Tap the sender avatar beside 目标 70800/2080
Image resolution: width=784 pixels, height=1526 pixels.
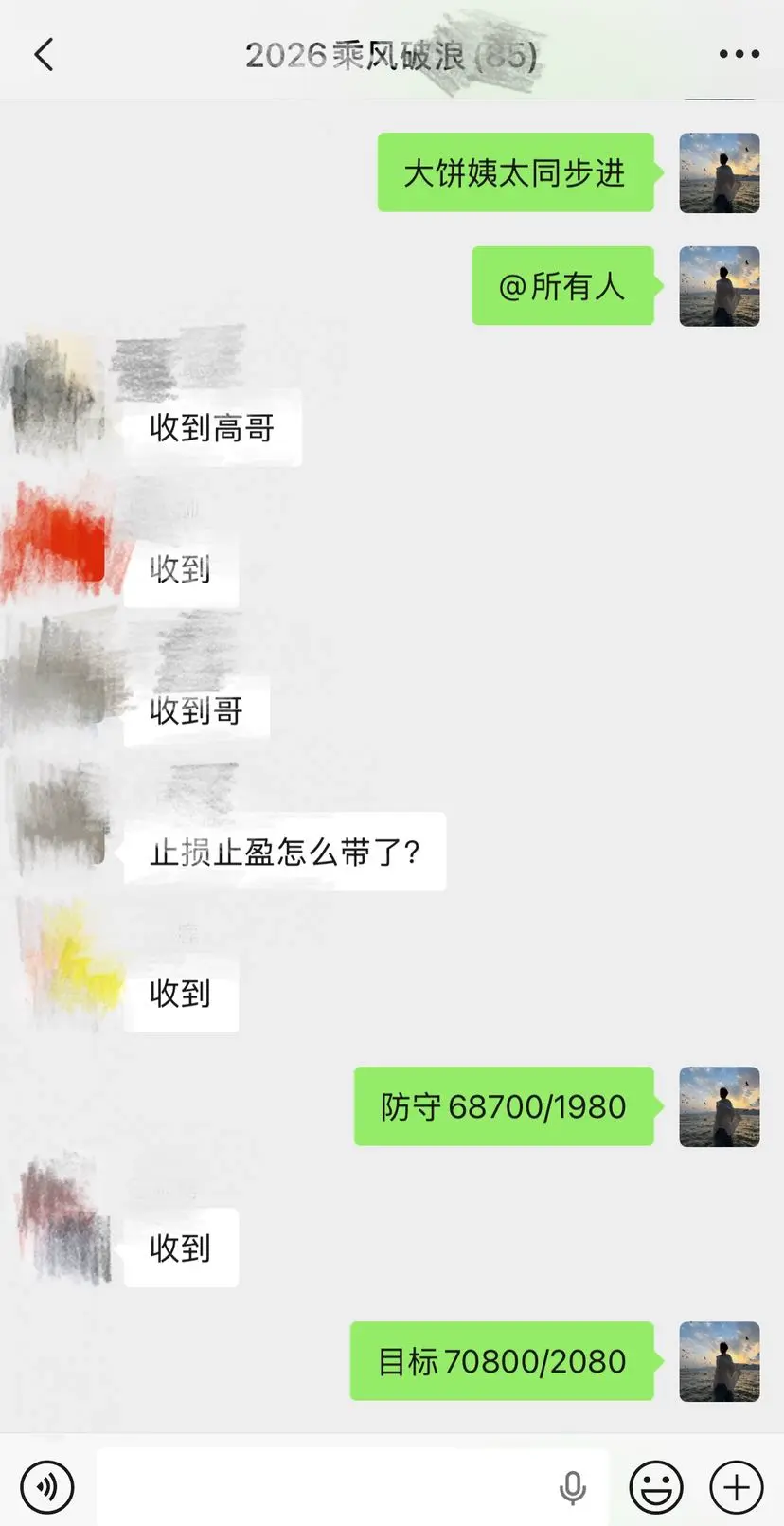coord(720,1362)
